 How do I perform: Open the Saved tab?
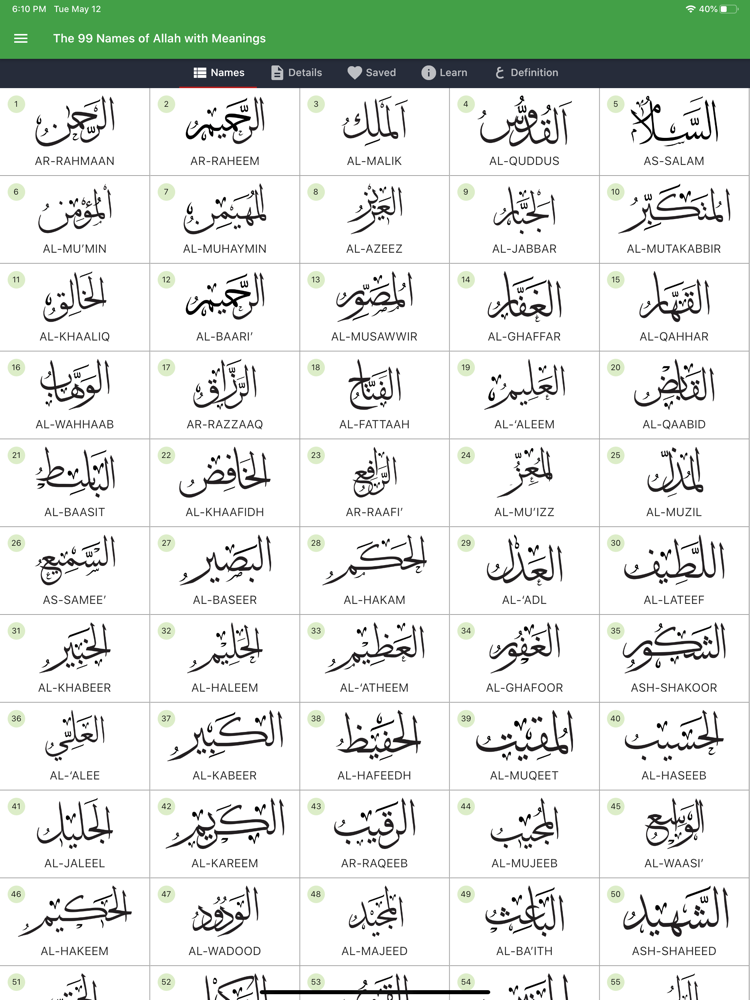[x=372, y=72]
